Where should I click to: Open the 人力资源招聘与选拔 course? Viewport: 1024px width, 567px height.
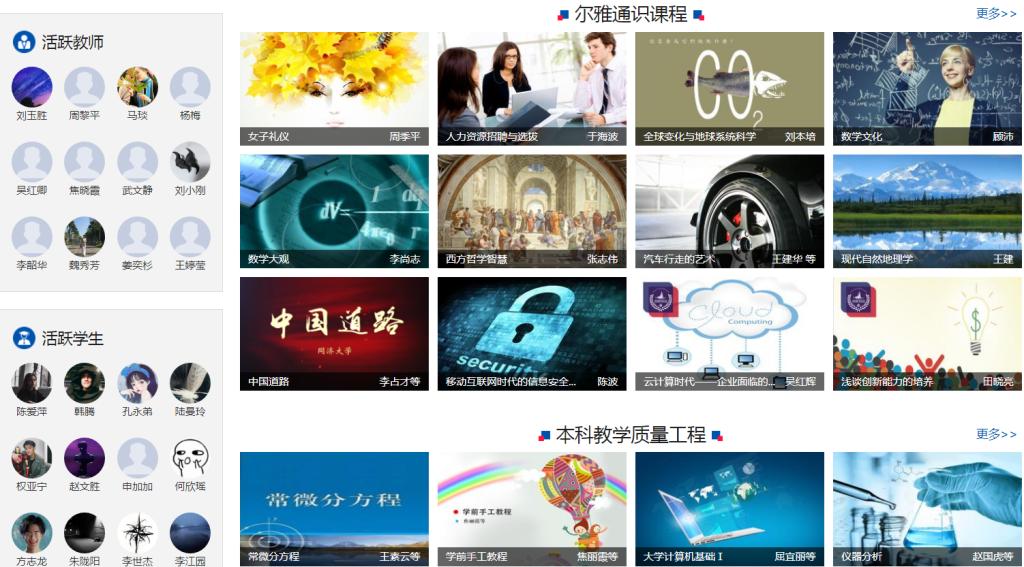(532, 88)
